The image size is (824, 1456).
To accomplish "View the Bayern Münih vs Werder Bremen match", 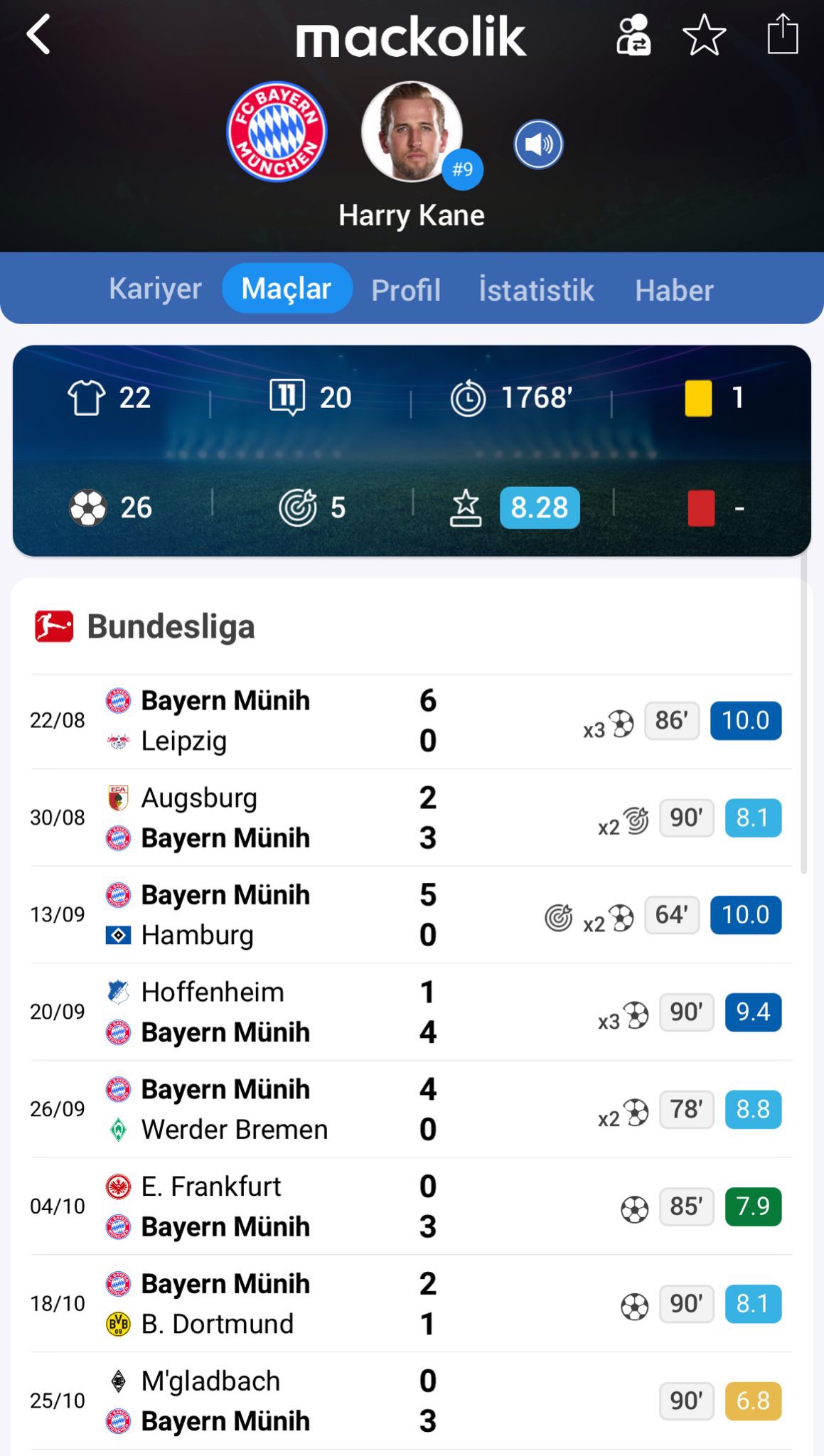I will click(284, 1109).
